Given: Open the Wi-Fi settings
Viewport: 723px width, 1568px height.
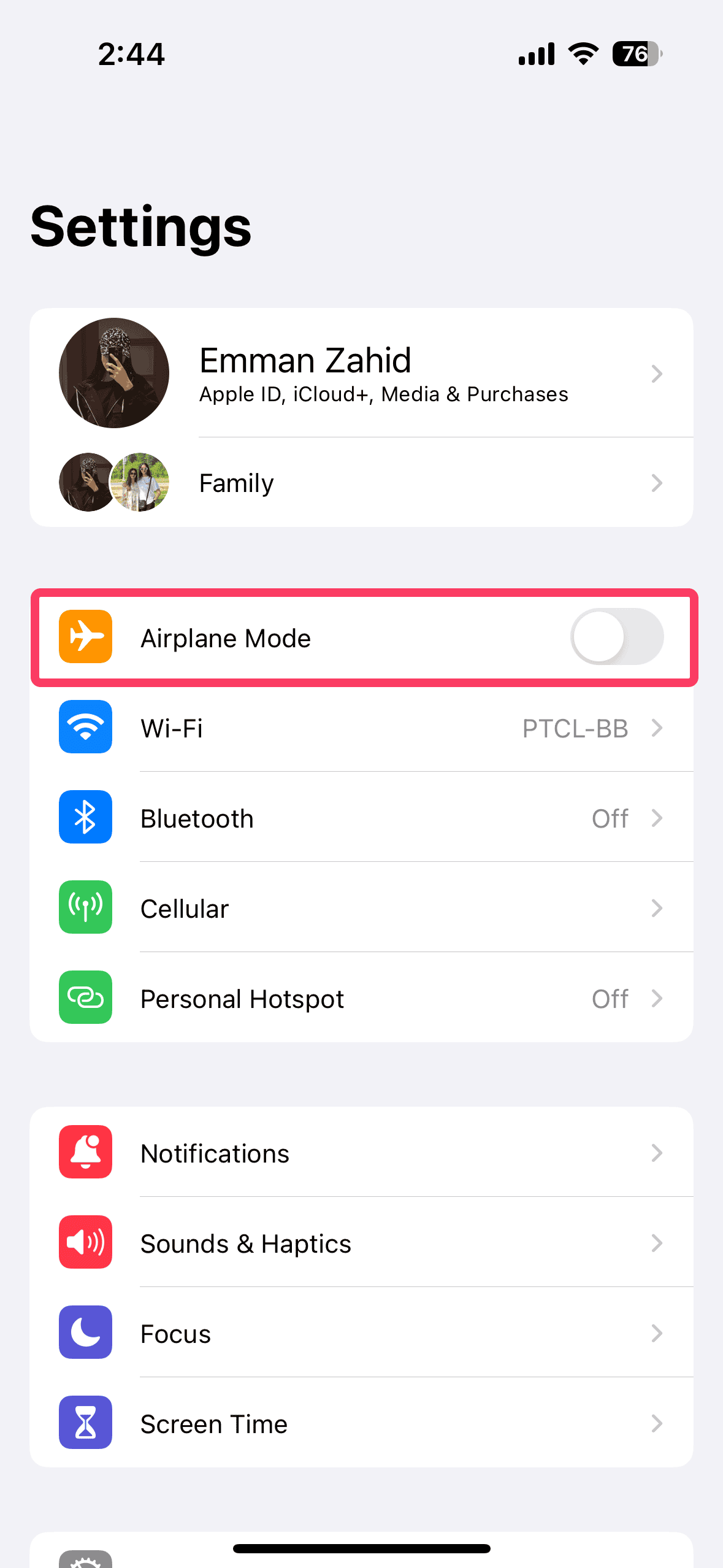Looking at the screenshot, I should click(362, 728).
